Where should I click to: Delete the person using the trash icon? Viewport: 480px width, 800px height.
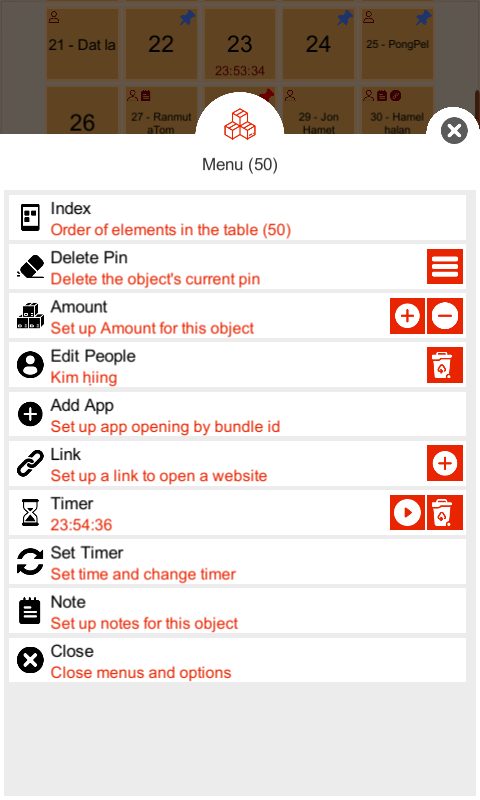pos(445,365)
